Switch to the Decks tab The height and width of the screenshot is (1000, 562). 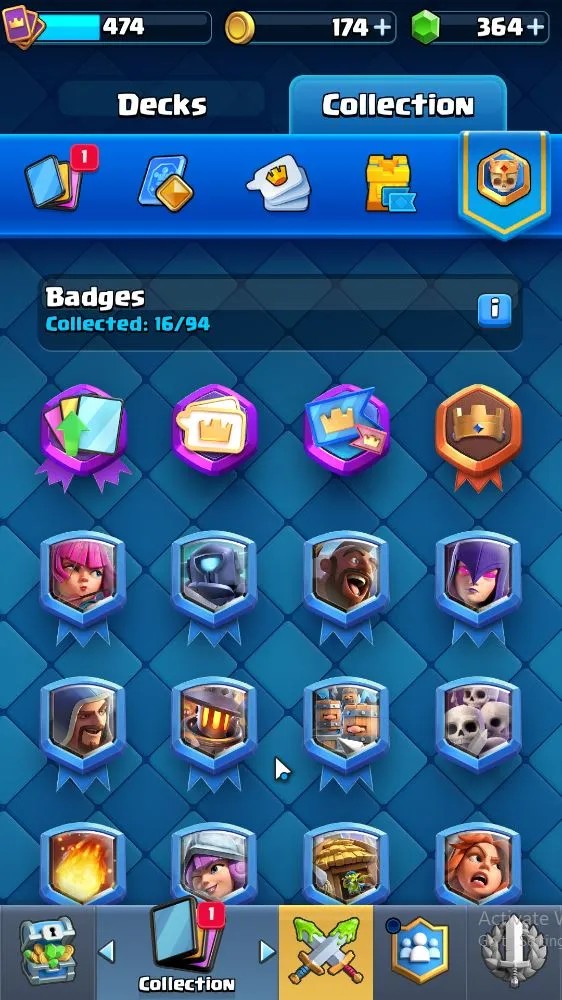coord(162,105)
